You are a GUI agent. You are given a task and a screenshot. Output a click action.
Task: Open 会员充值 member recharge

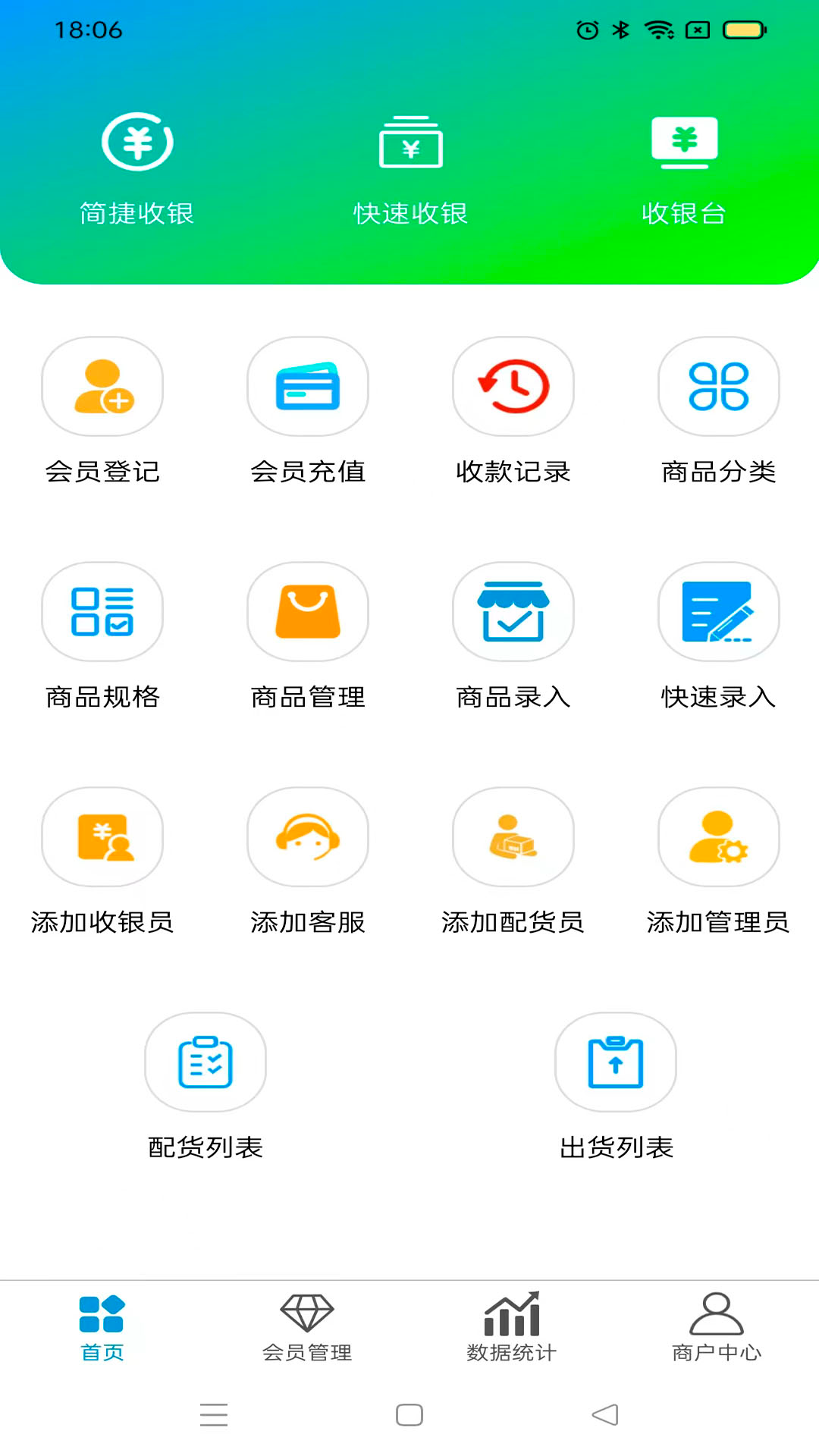tap(308, 411)
